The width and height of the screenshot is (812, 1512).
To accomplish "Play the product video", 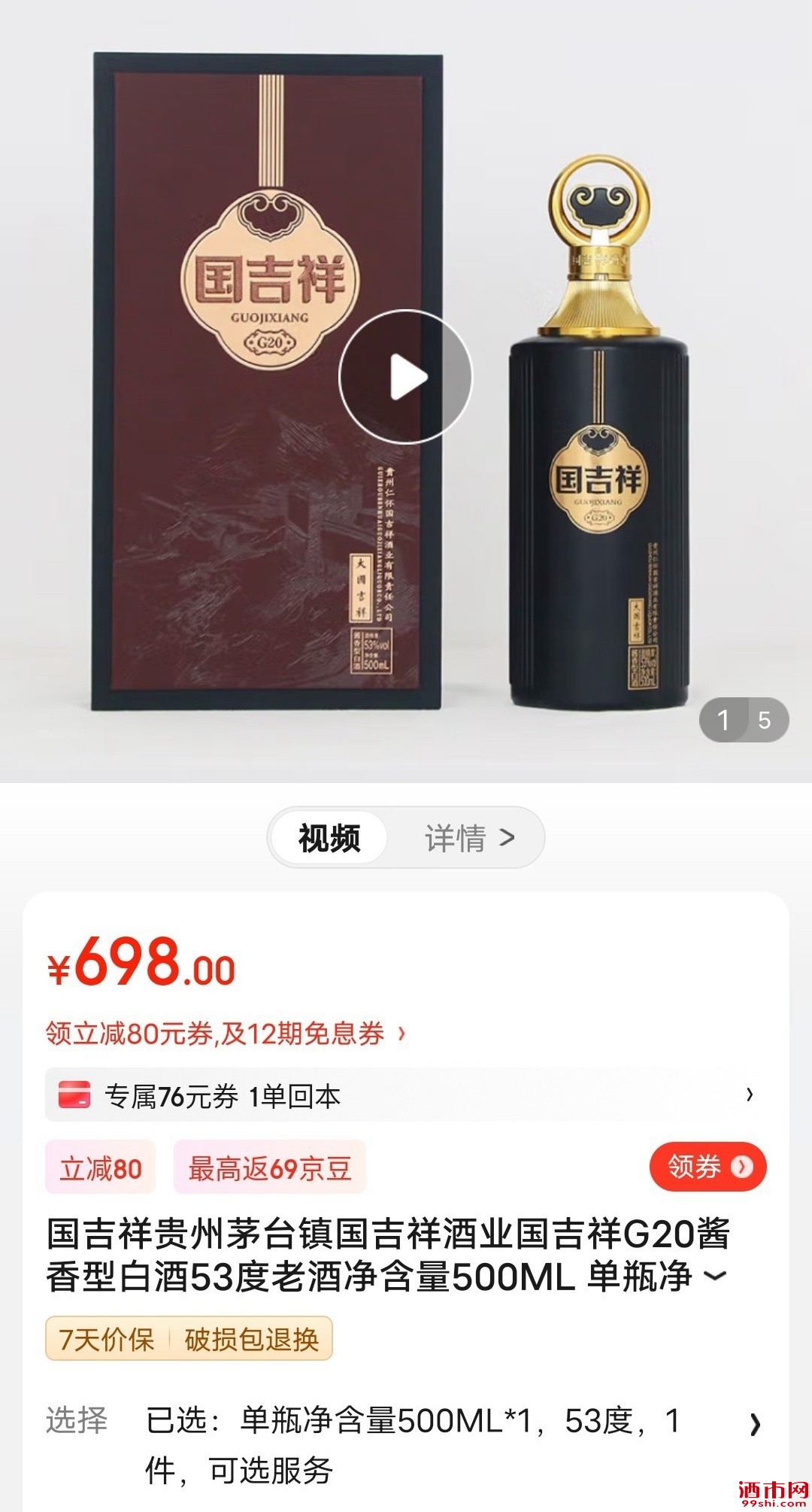I will (405, 377).
